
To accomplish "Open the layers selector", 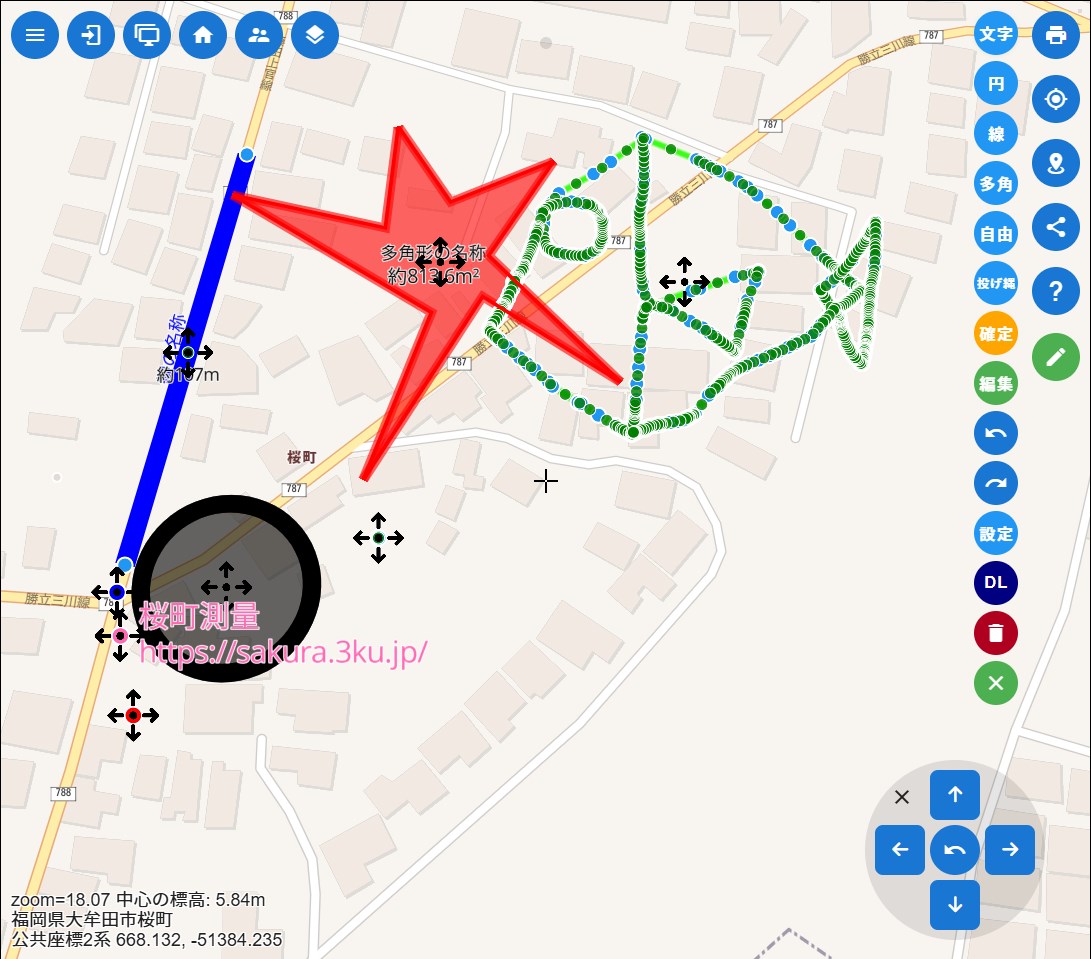I will point(315,35).
